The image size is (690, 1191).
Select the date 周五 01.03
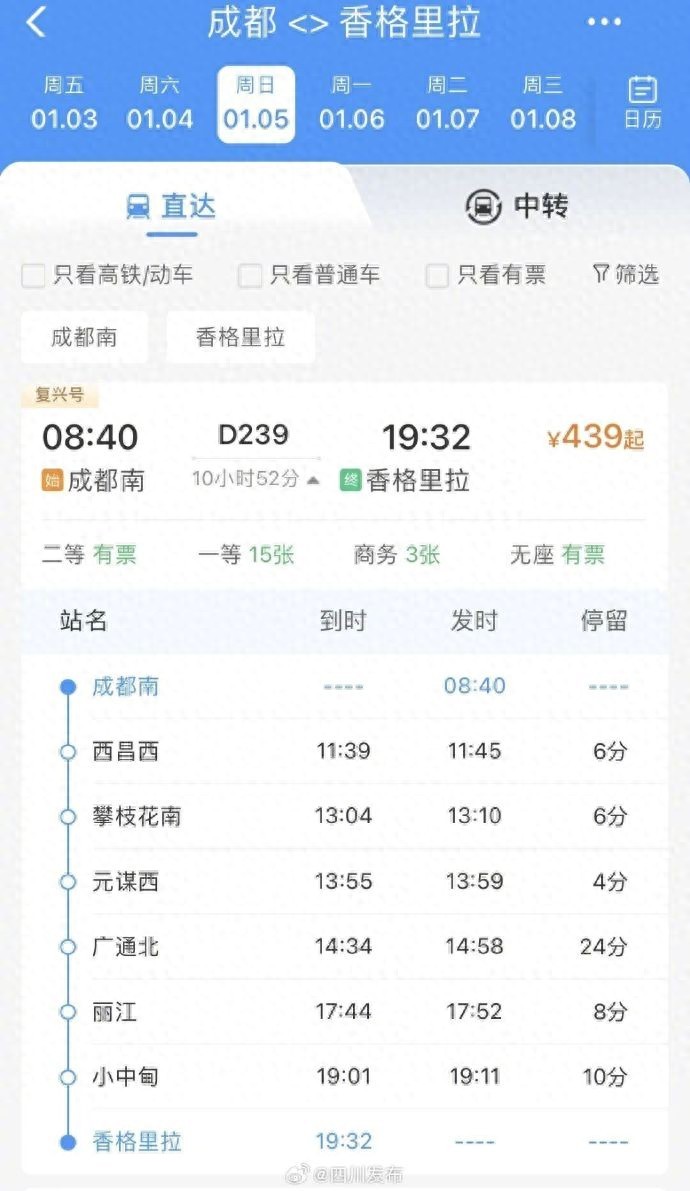pos(64,104)
